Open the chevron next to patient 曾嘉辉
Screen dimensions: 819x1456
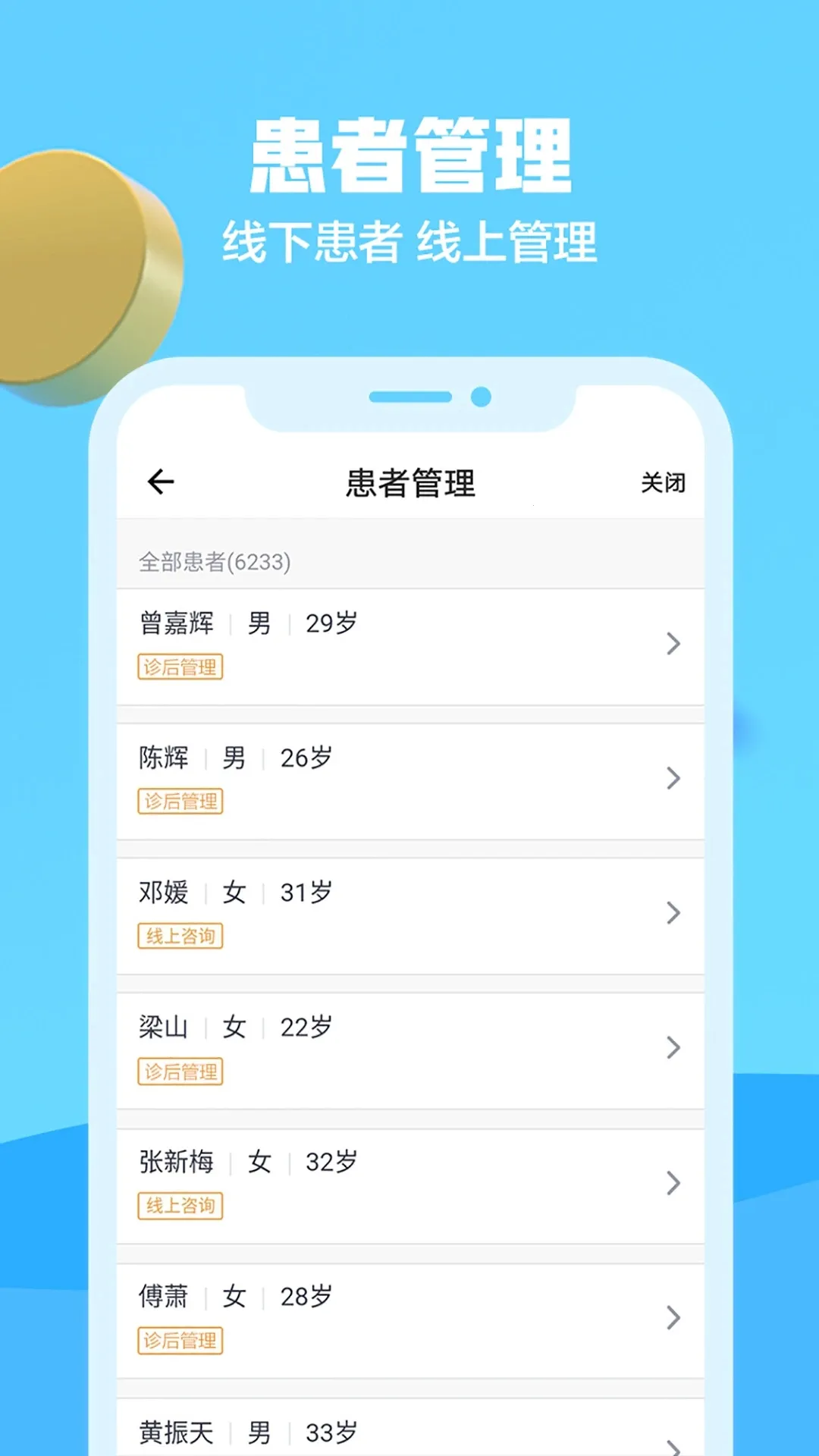coord(673,645)
